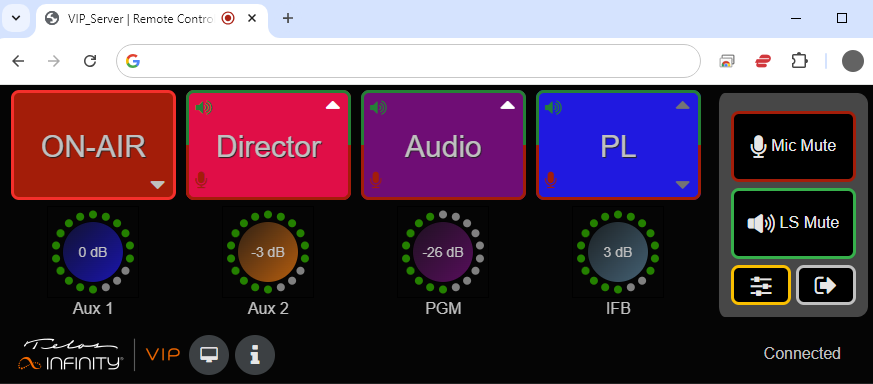Tap the IFB level knob

617,252
